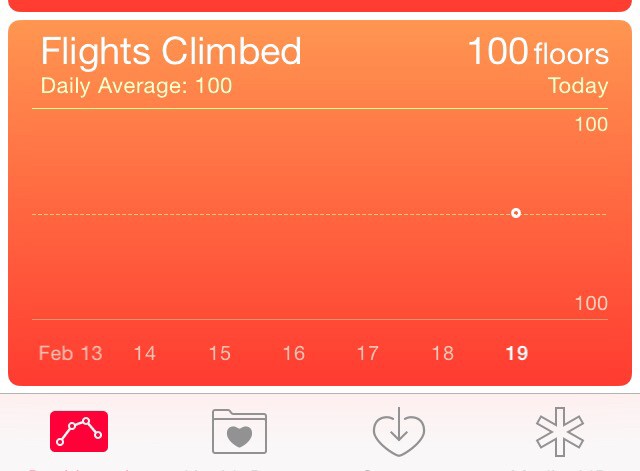The width and height of the screenshot is (640, 471).
Task: Go to the Sources tab
Action: [399, 433]
